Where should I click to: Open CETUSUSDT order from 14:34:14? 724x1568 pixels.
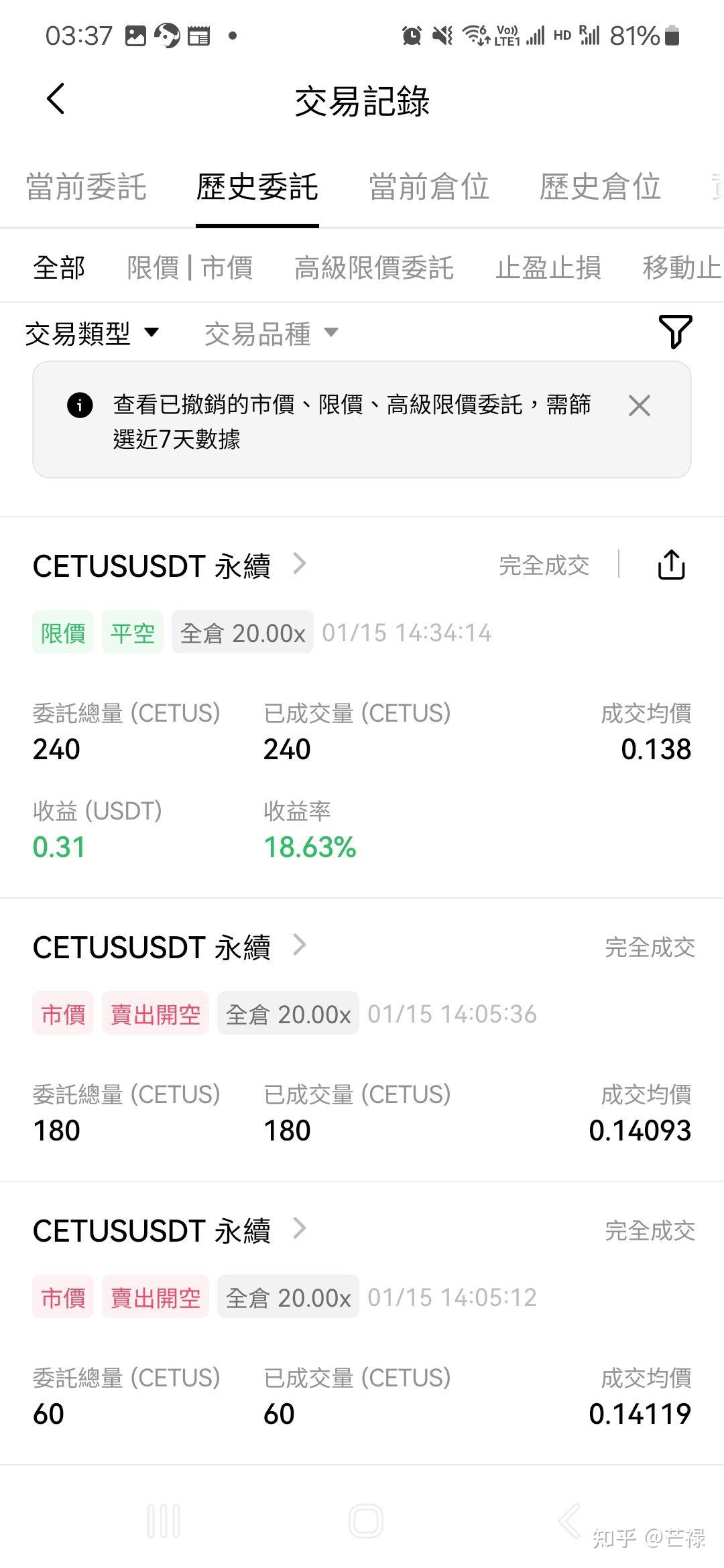[170, 566]
